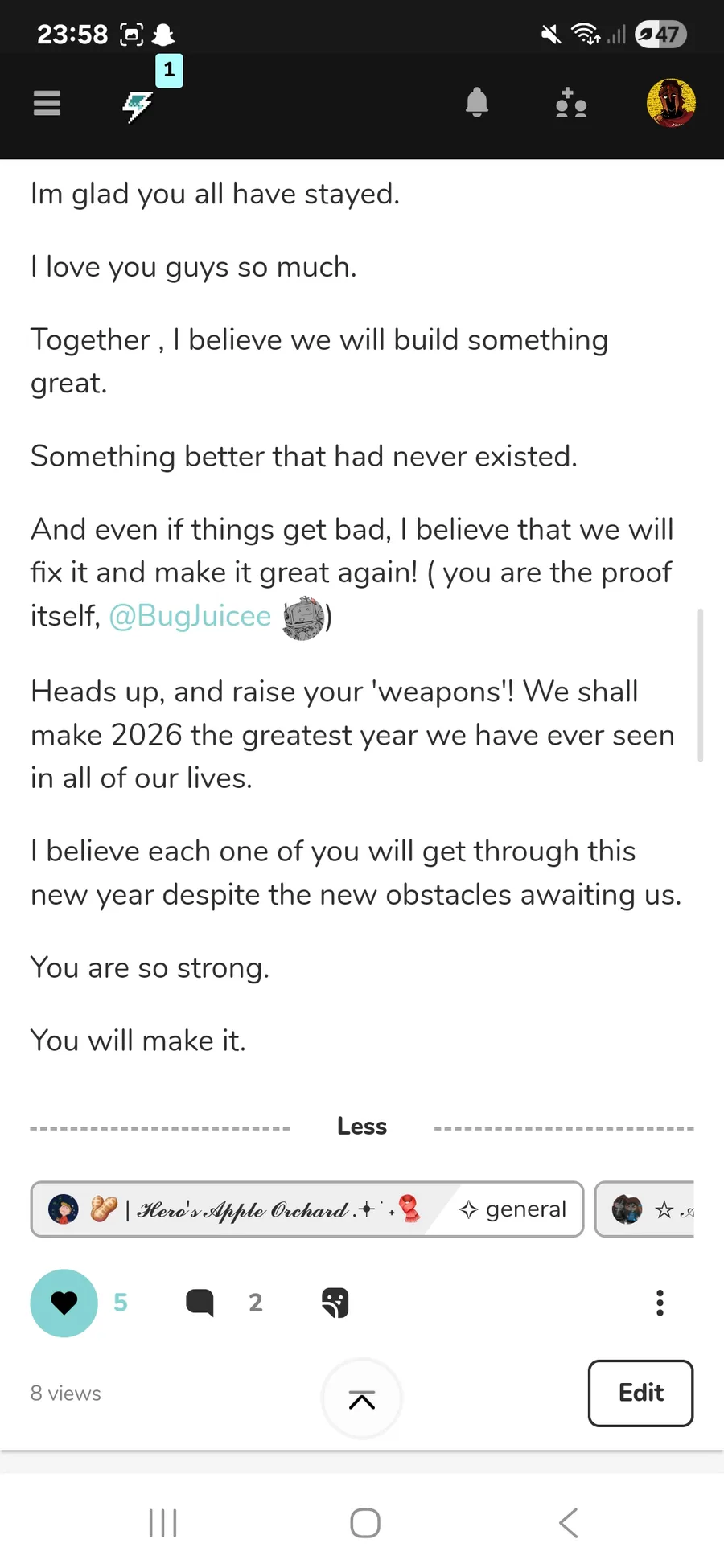Open the lightning bolt feed icon

tap(138, 105)
